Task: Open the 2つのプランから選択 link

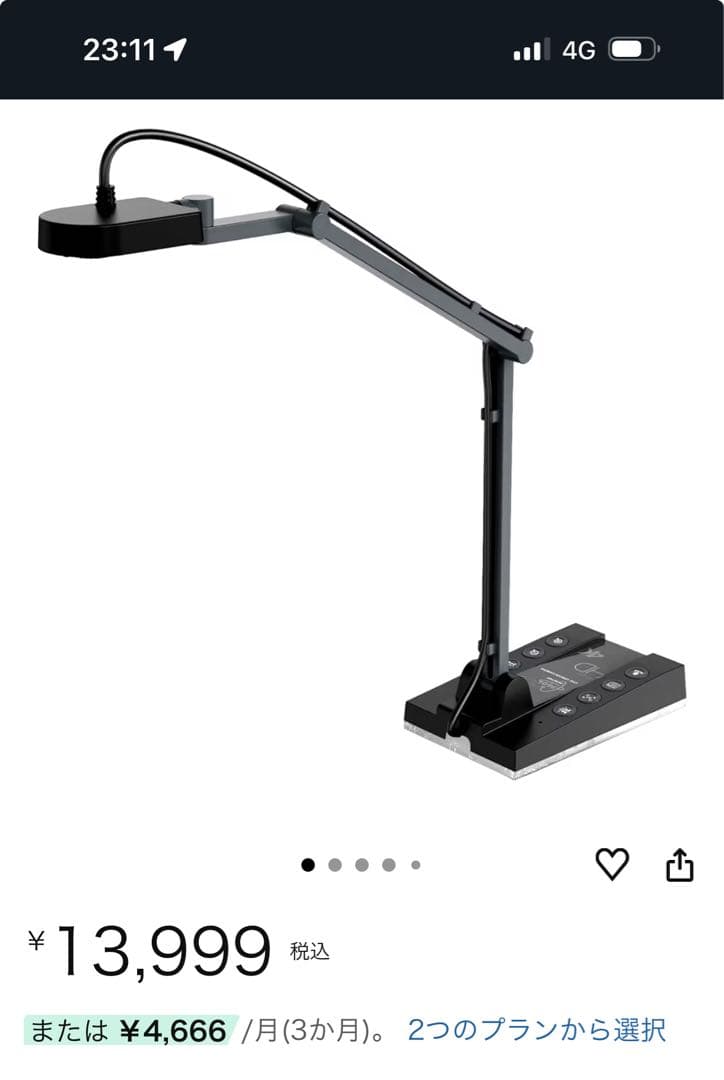Action: tap(536, 1030)
